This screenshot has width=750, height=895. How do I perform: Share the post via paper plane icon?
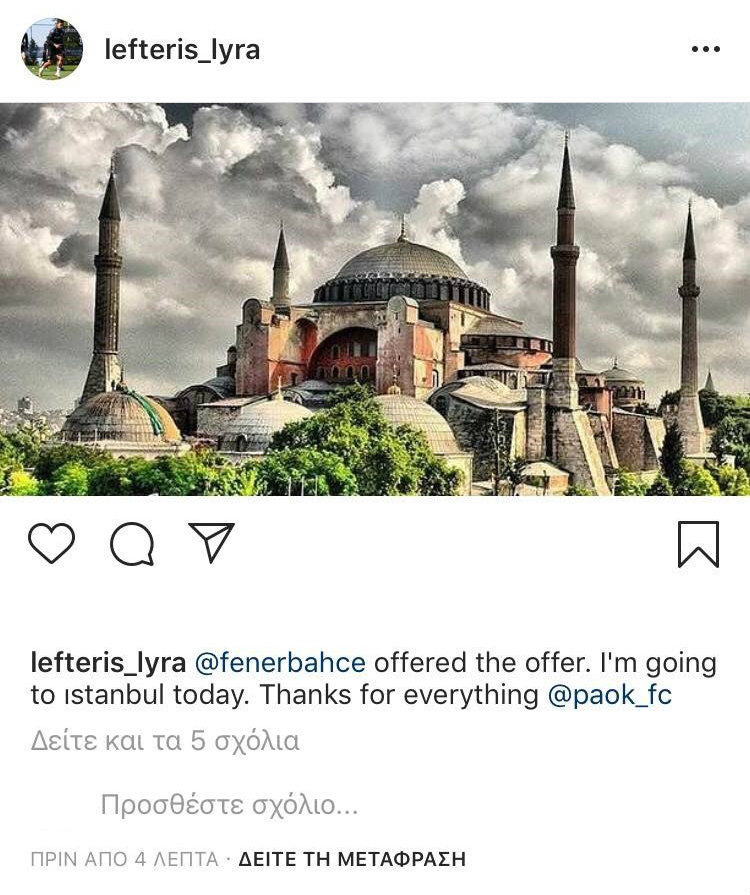(x=211, y=542)
